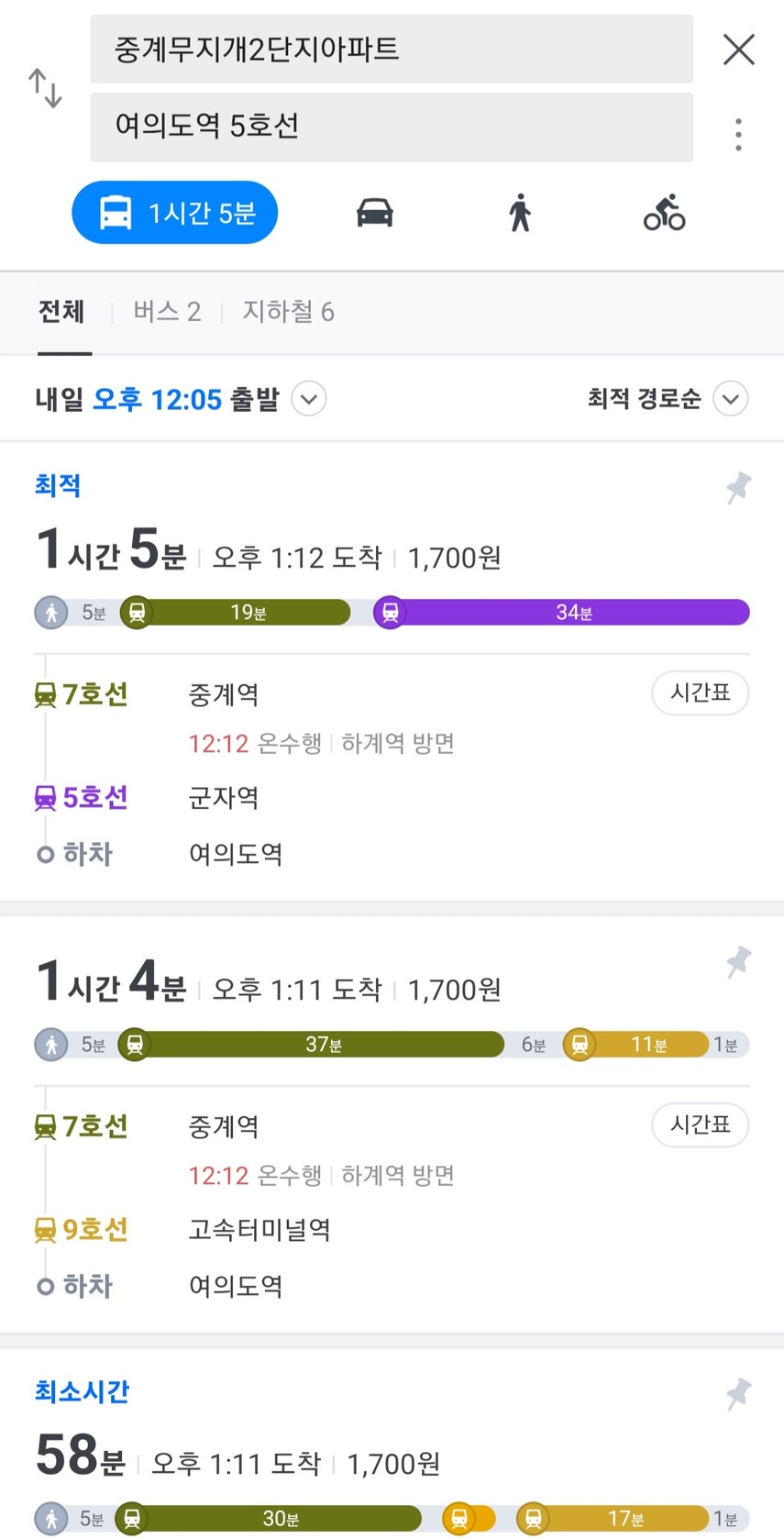Open 시간표 for the 1시간 4분 route
The width and height of the screenshot is (784, 1539).
(x=701, y=1124)
